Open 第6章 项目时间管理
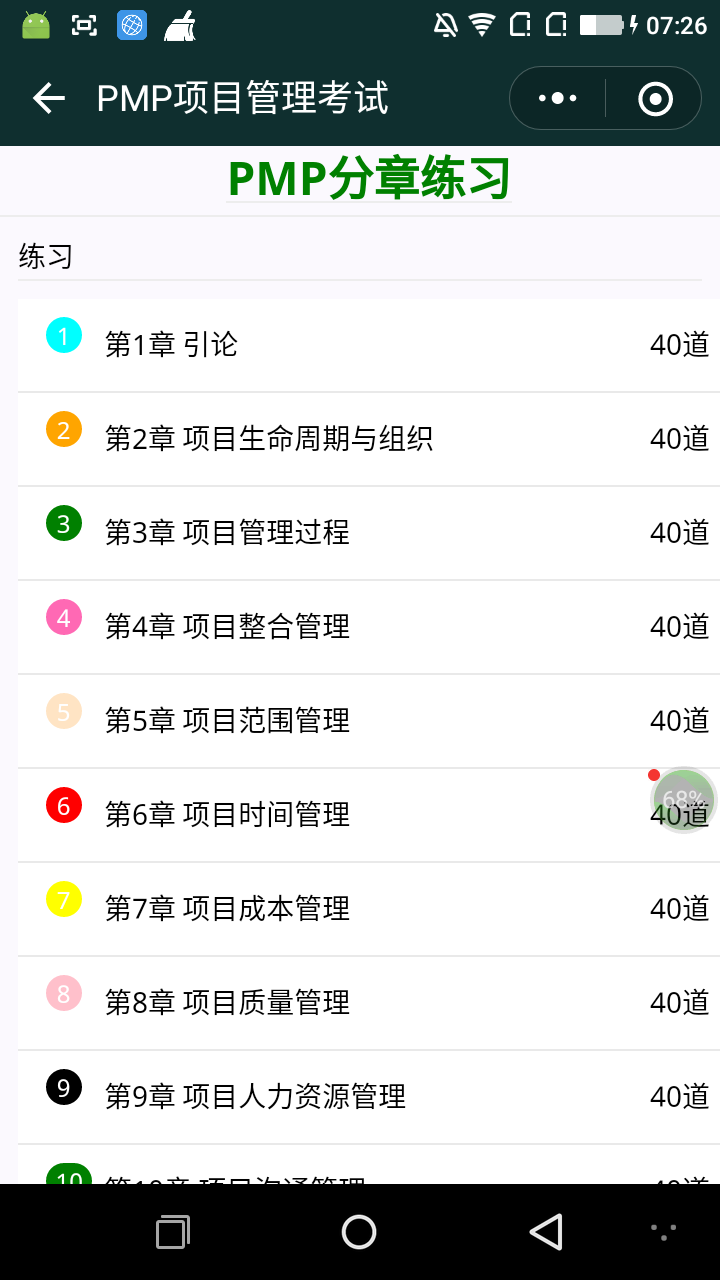The width and height of the screenshot is (720, 1280). coord(368,815)
